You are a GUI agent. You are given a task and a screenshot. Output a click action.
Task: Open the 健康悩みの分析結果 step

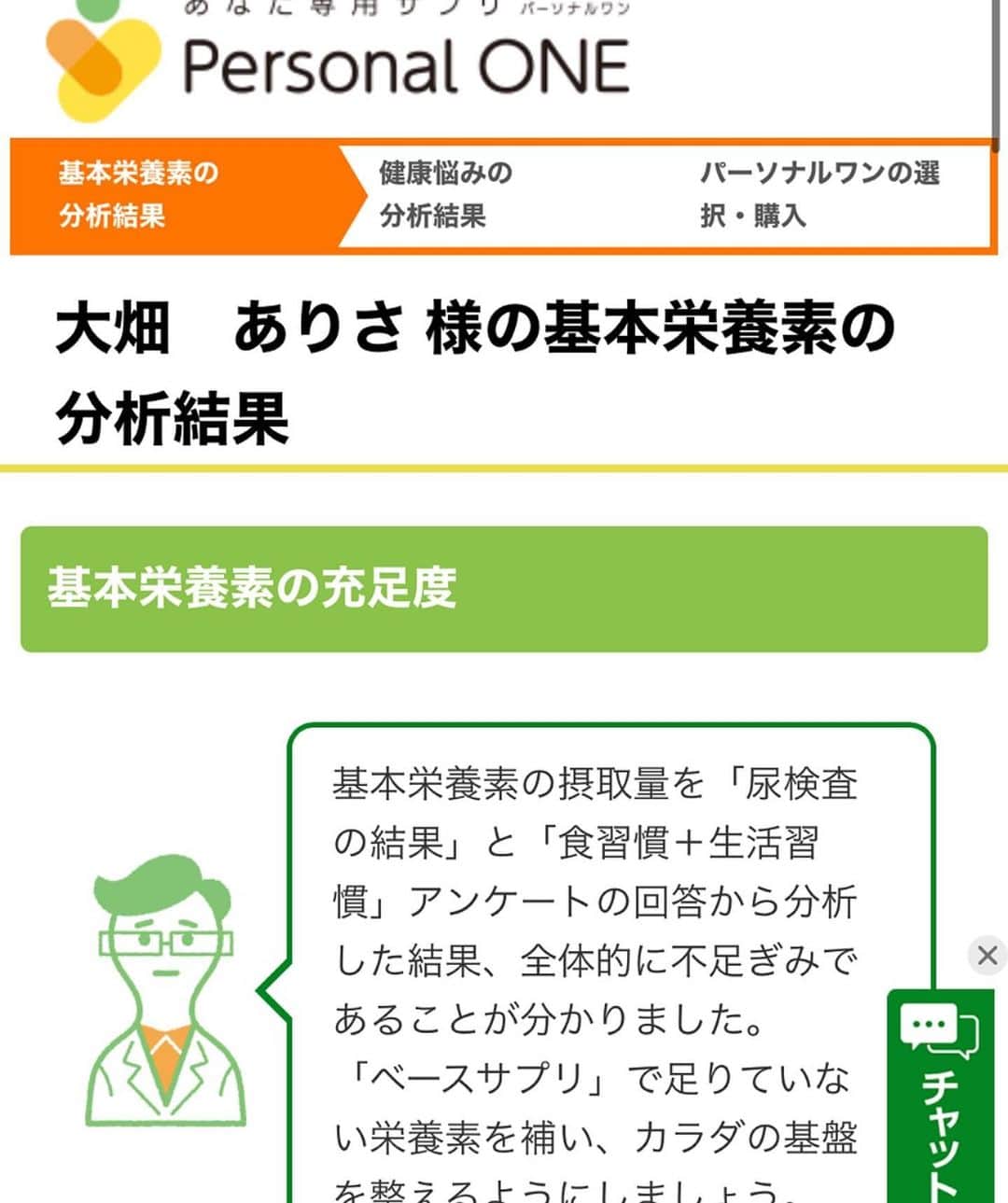click(446, 194)
